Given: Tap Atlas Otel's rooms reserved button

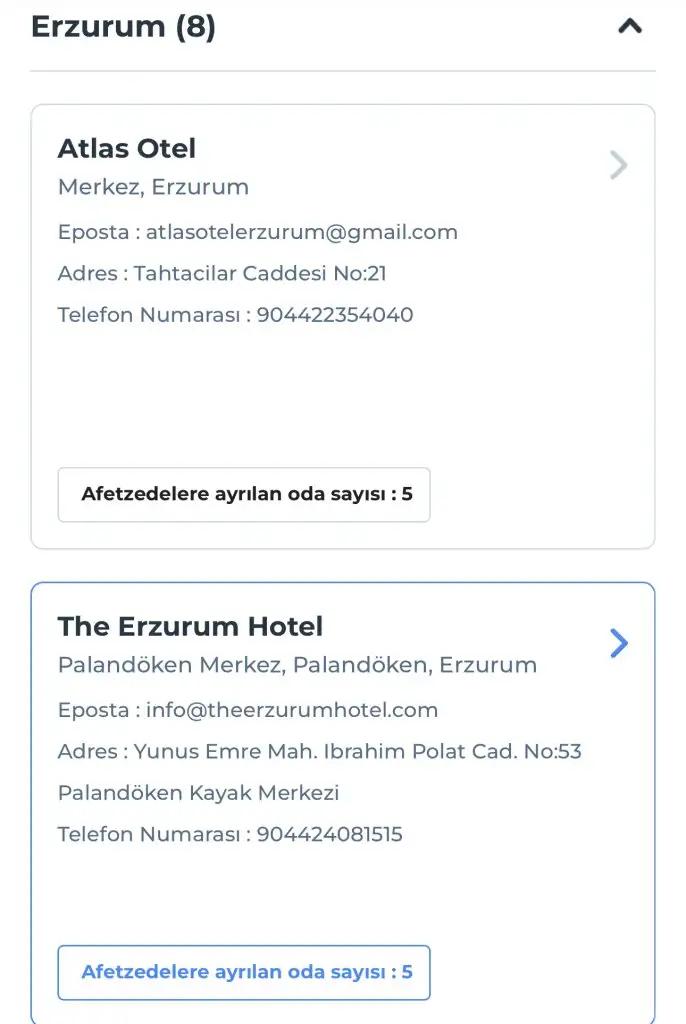Looking at the screenshot, I should 244,494.
